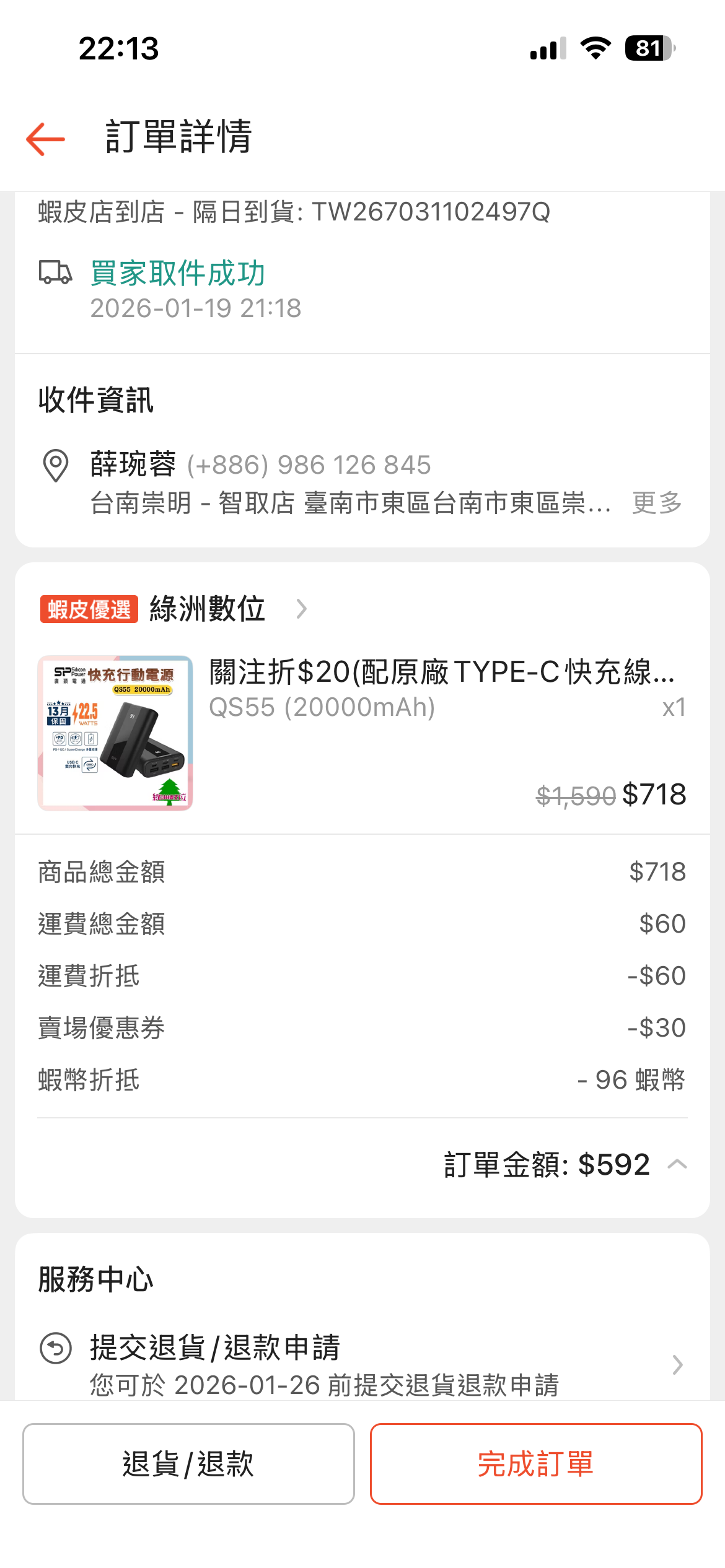Open the 綠洲數位 shop page
The height and width of the screenshot is (1568, 725).
pos(208,609)
